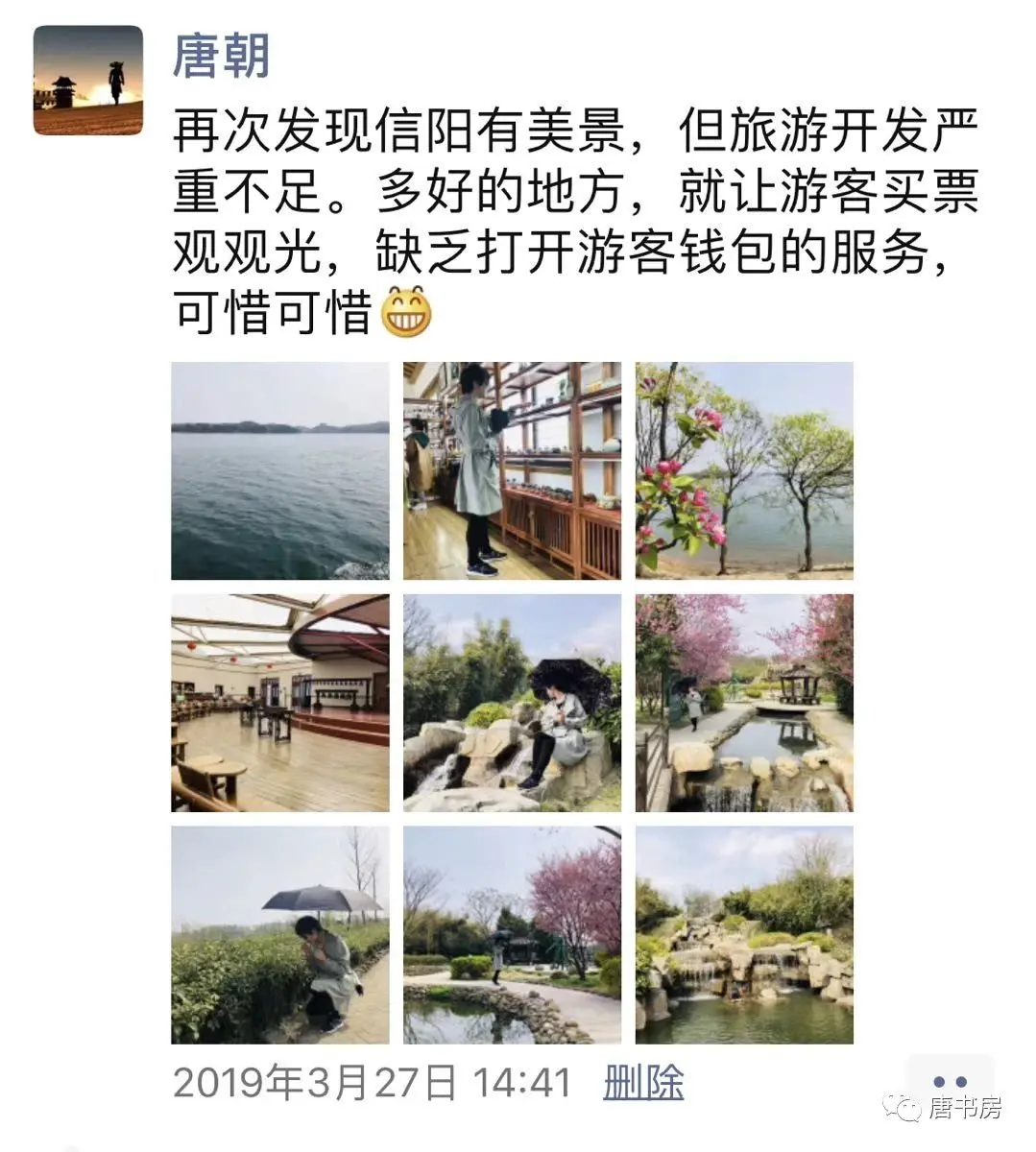This screenshot has width=1036, height=1152.
Task: View the indoor hall with wooden floor photo
Action: [280, 703]
